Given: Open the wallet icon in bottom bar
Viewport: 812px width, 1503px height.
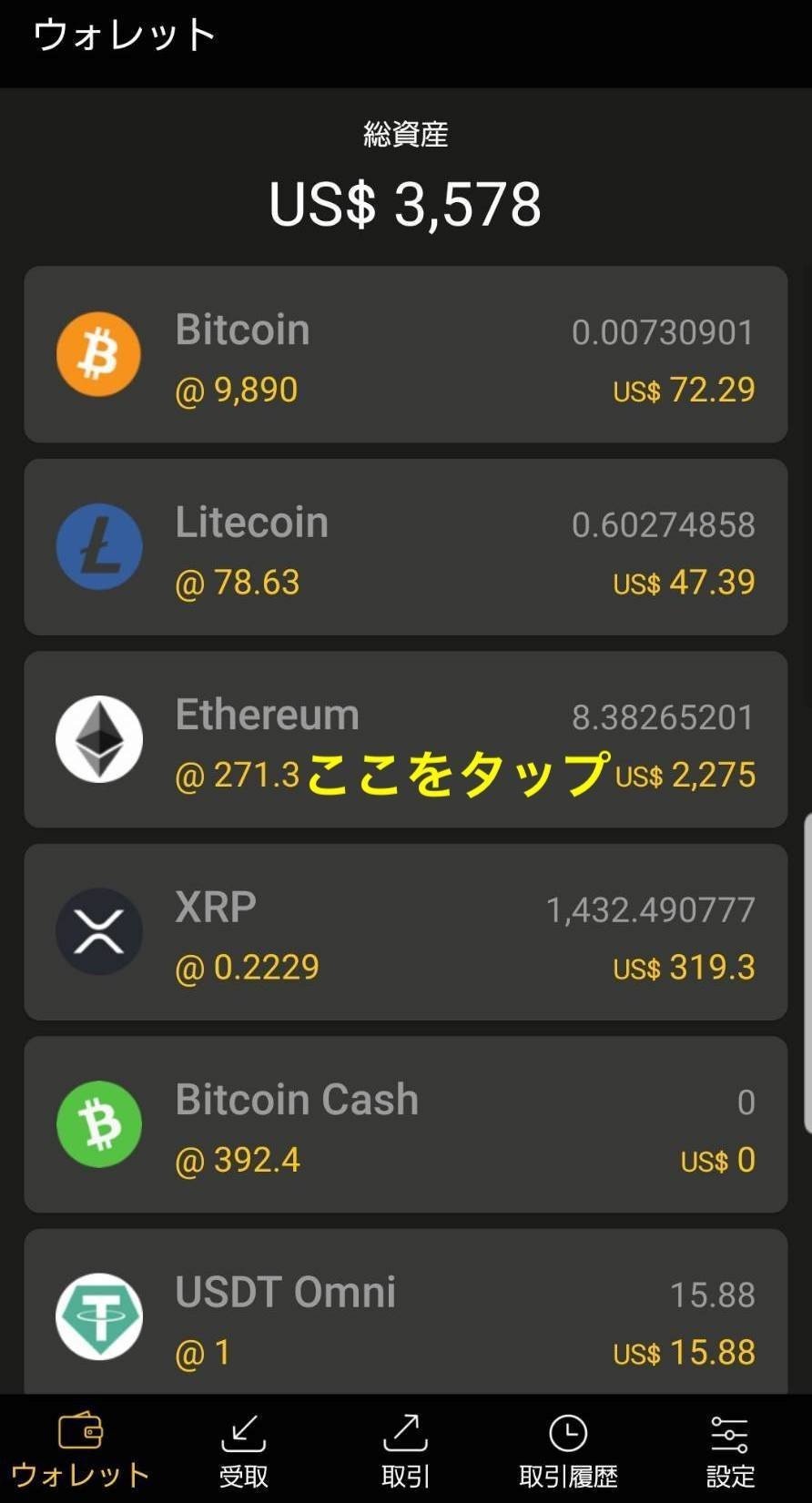Looking at the screenshot, I should 81,1432.
